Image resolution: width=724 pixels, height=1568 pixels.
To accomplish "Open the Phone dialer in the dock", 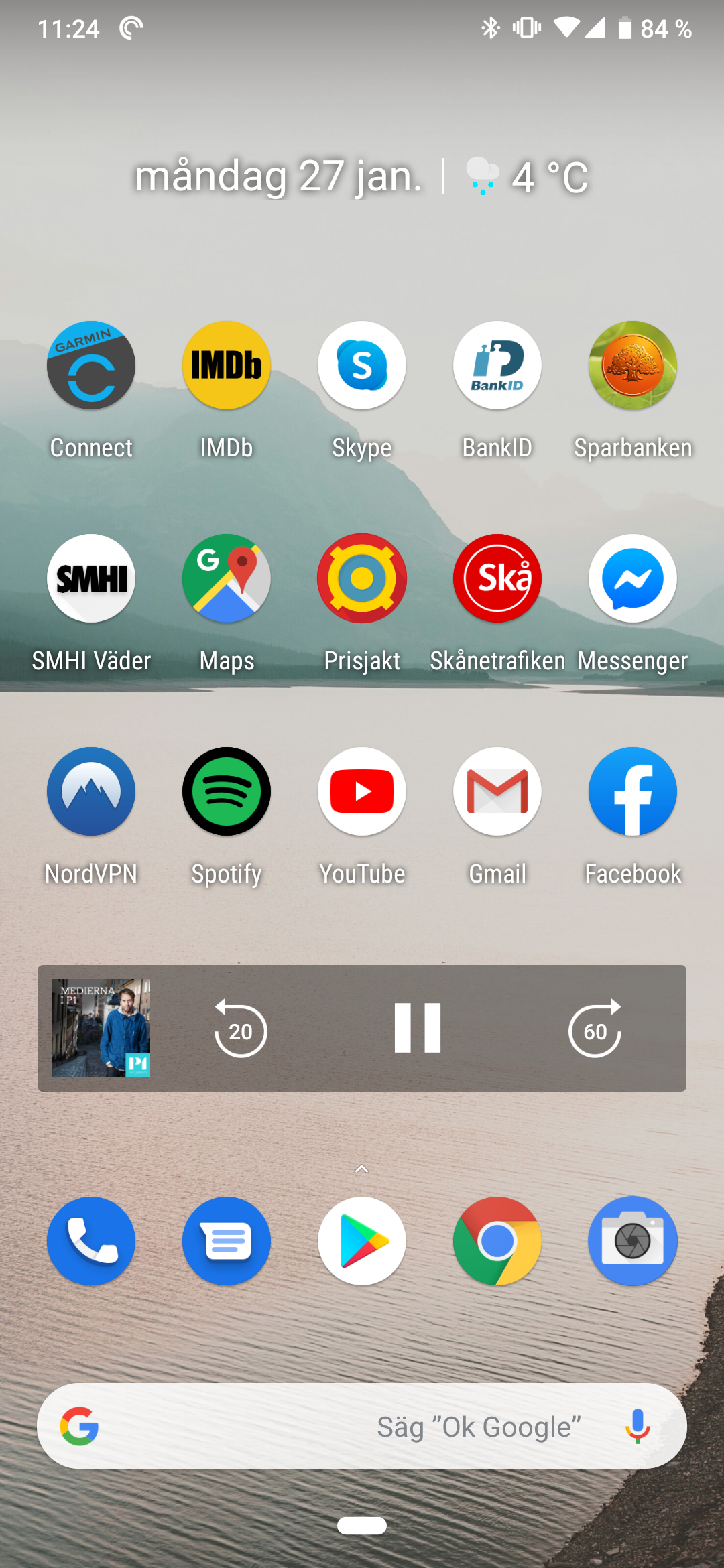I will (91, 1241).
